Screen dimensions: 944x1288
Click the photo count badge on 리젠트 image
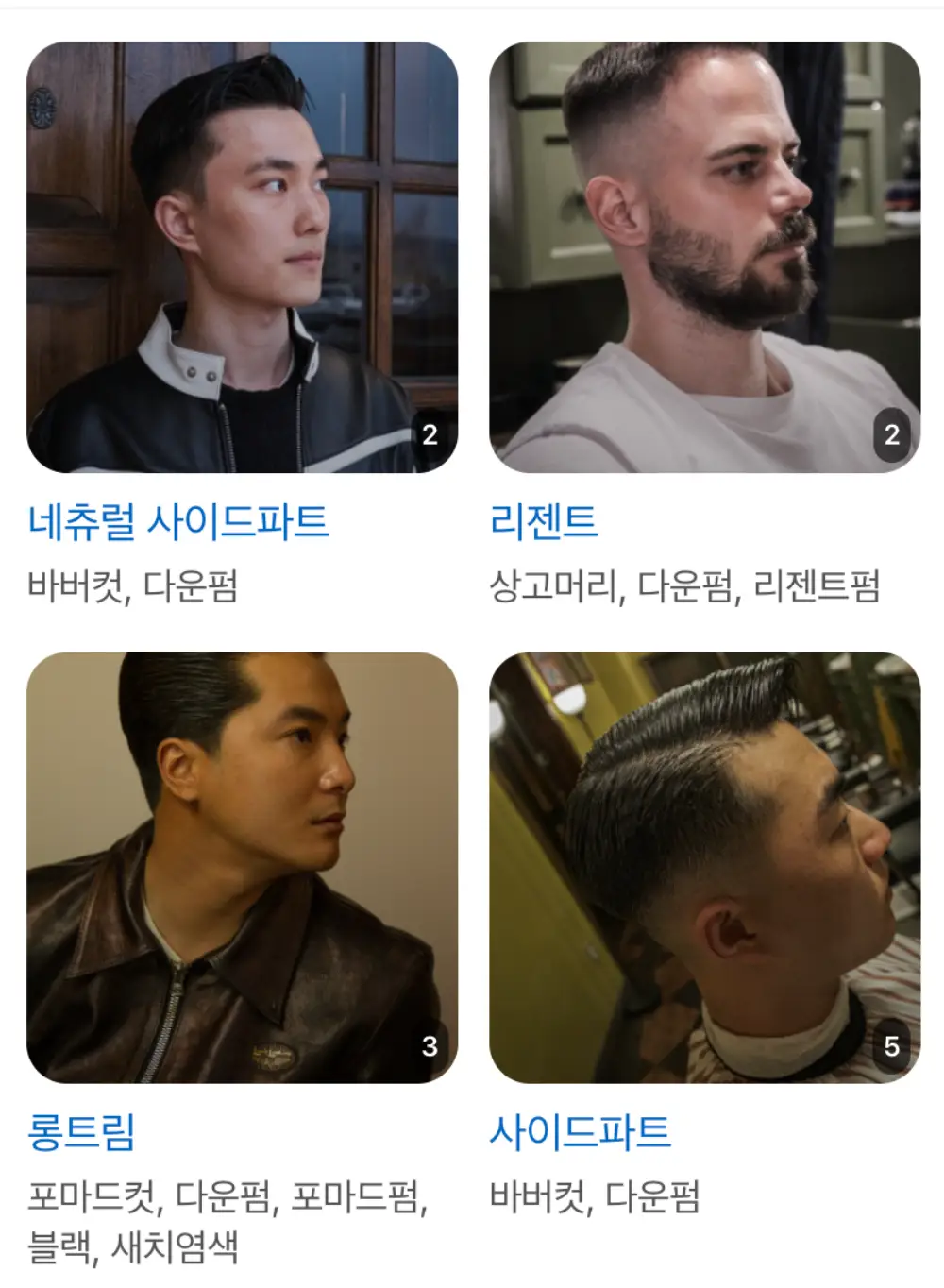[890, 436]
